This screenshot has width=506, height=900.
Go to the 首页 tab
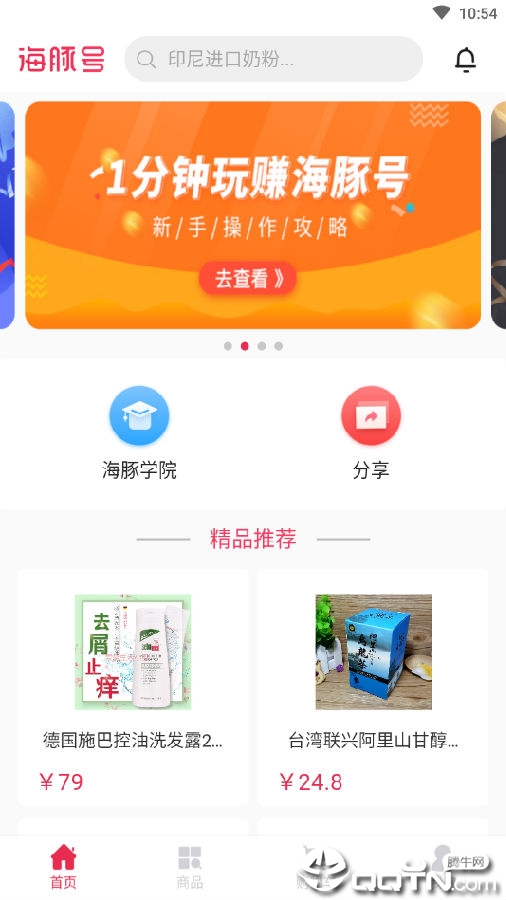point(63,867)
